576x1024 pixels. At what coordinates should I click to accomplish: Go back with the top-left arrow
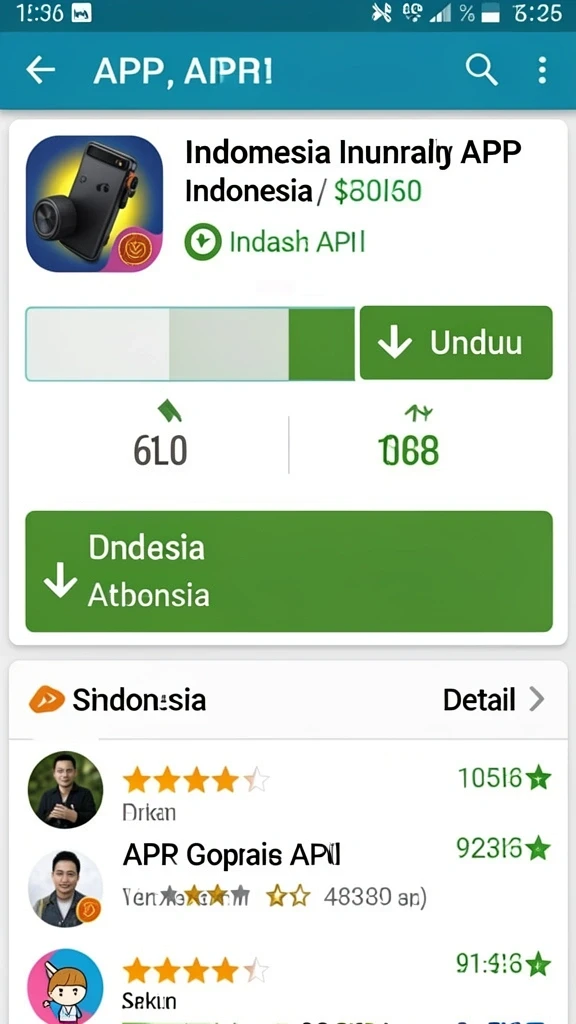(40, 70)
